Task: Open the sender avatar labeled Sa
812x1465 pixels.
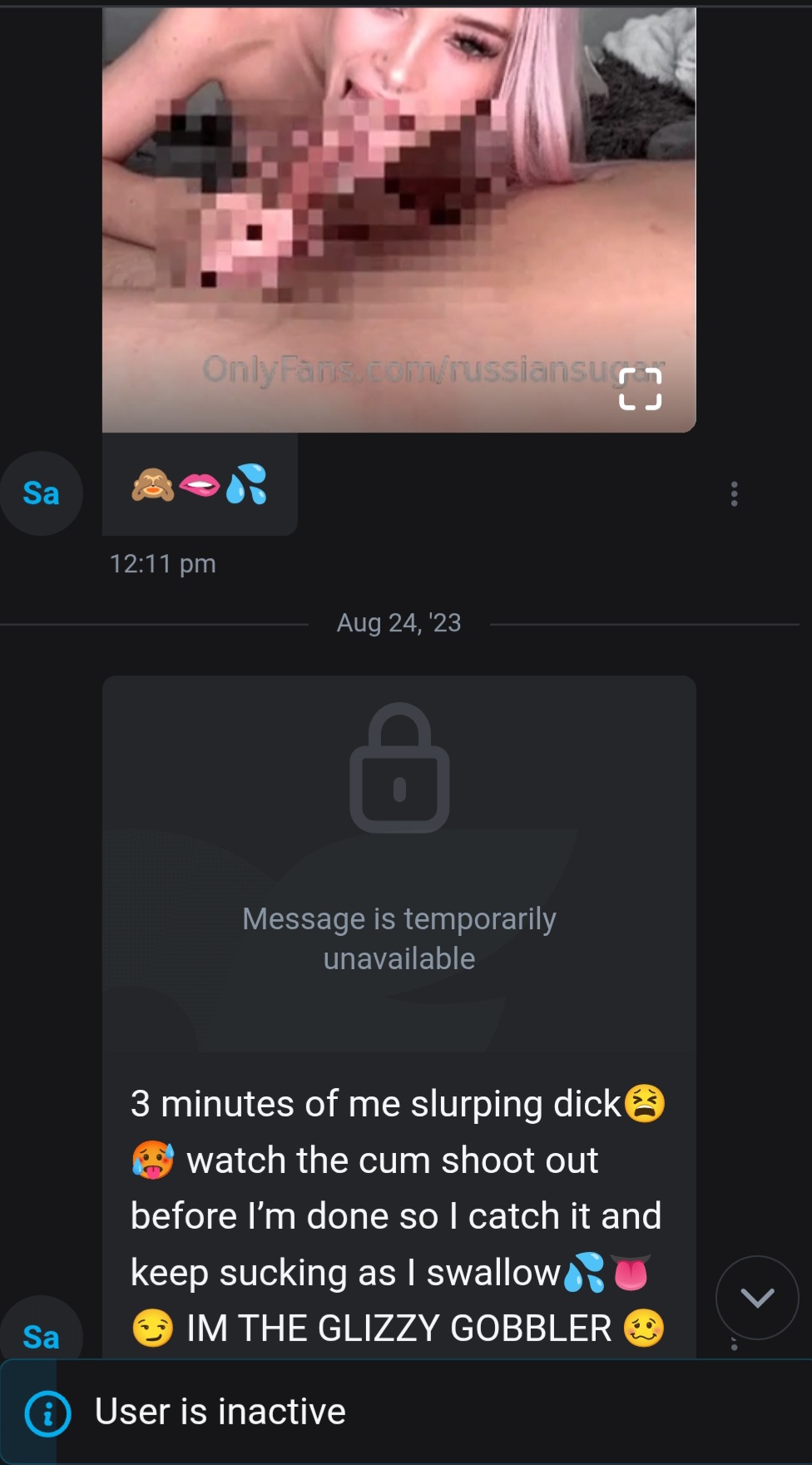Action: tap(42, 493)
